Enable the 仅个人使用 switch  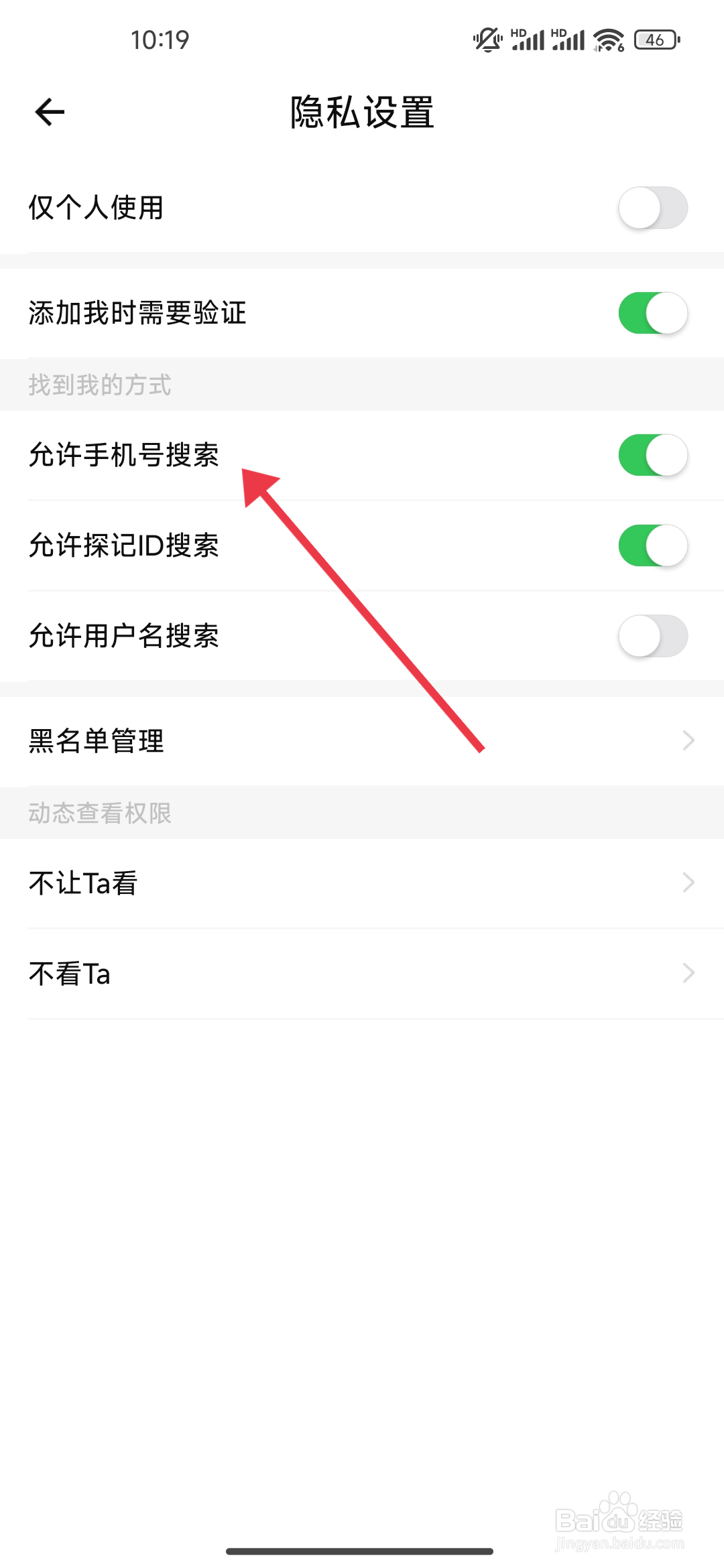tap(654, 208)
